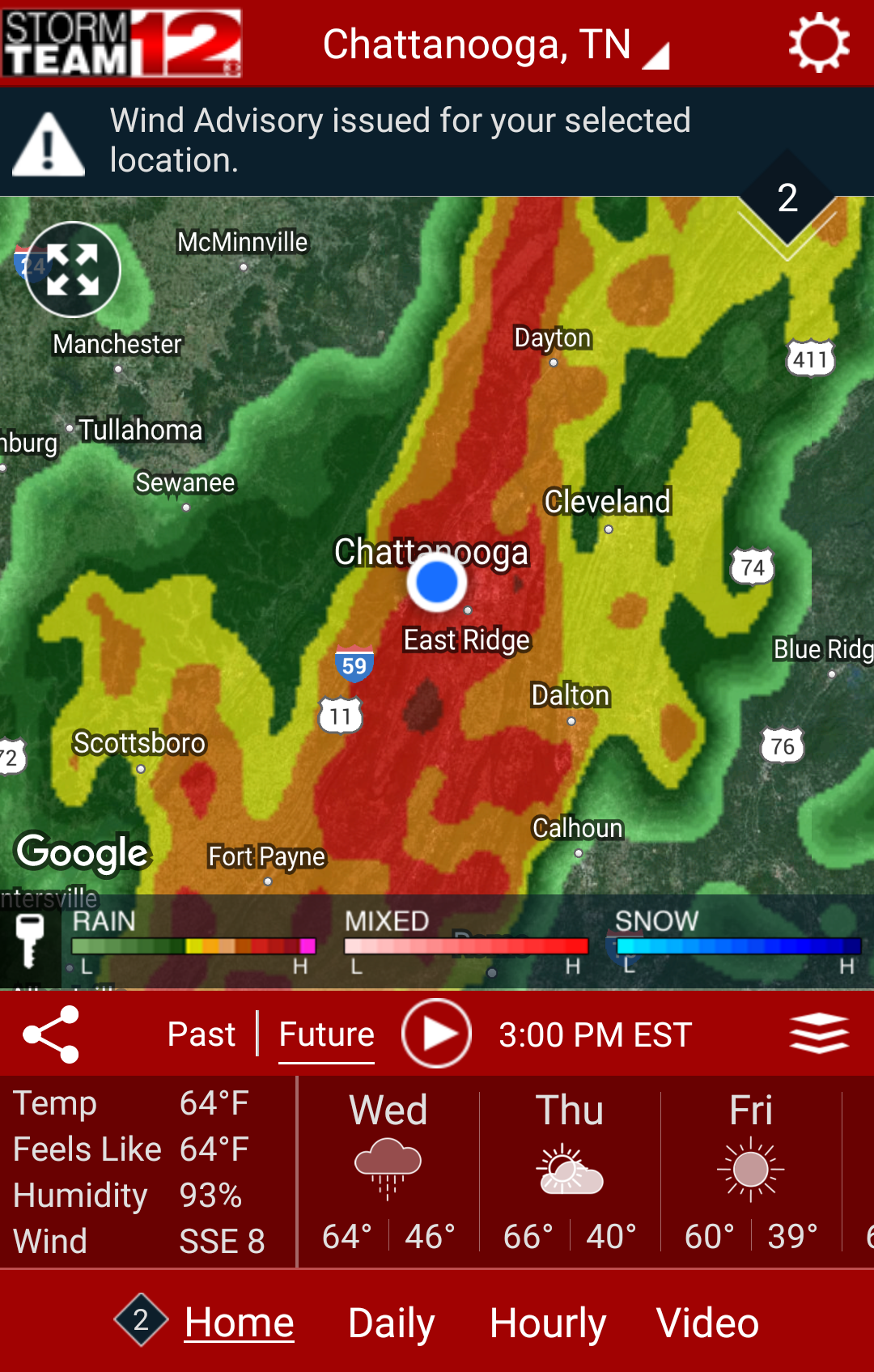Select the Future radar view
Viewport: 874px width, 1372px height.
tap(326, 1034)
